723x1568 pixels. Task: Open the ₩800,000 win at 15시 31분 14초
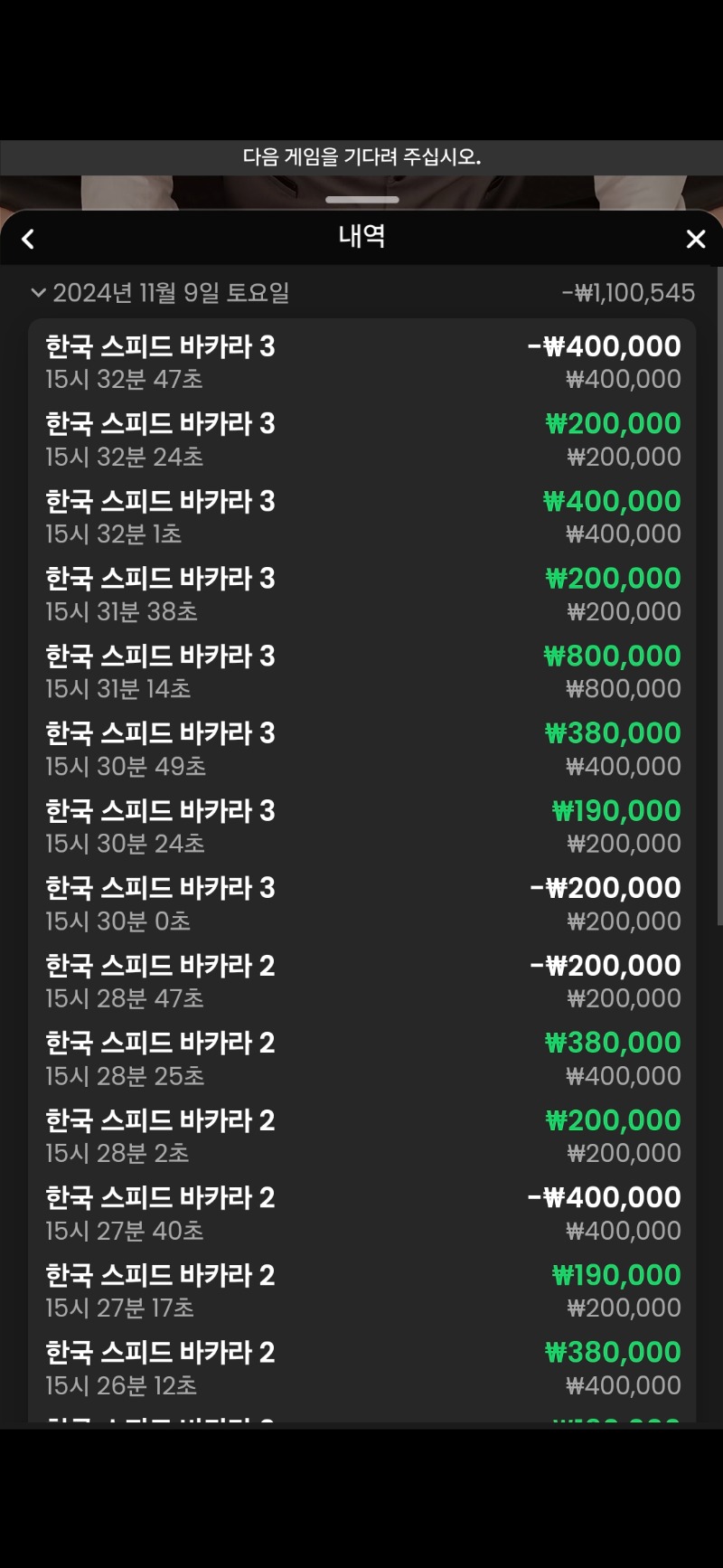pos(362,671)
